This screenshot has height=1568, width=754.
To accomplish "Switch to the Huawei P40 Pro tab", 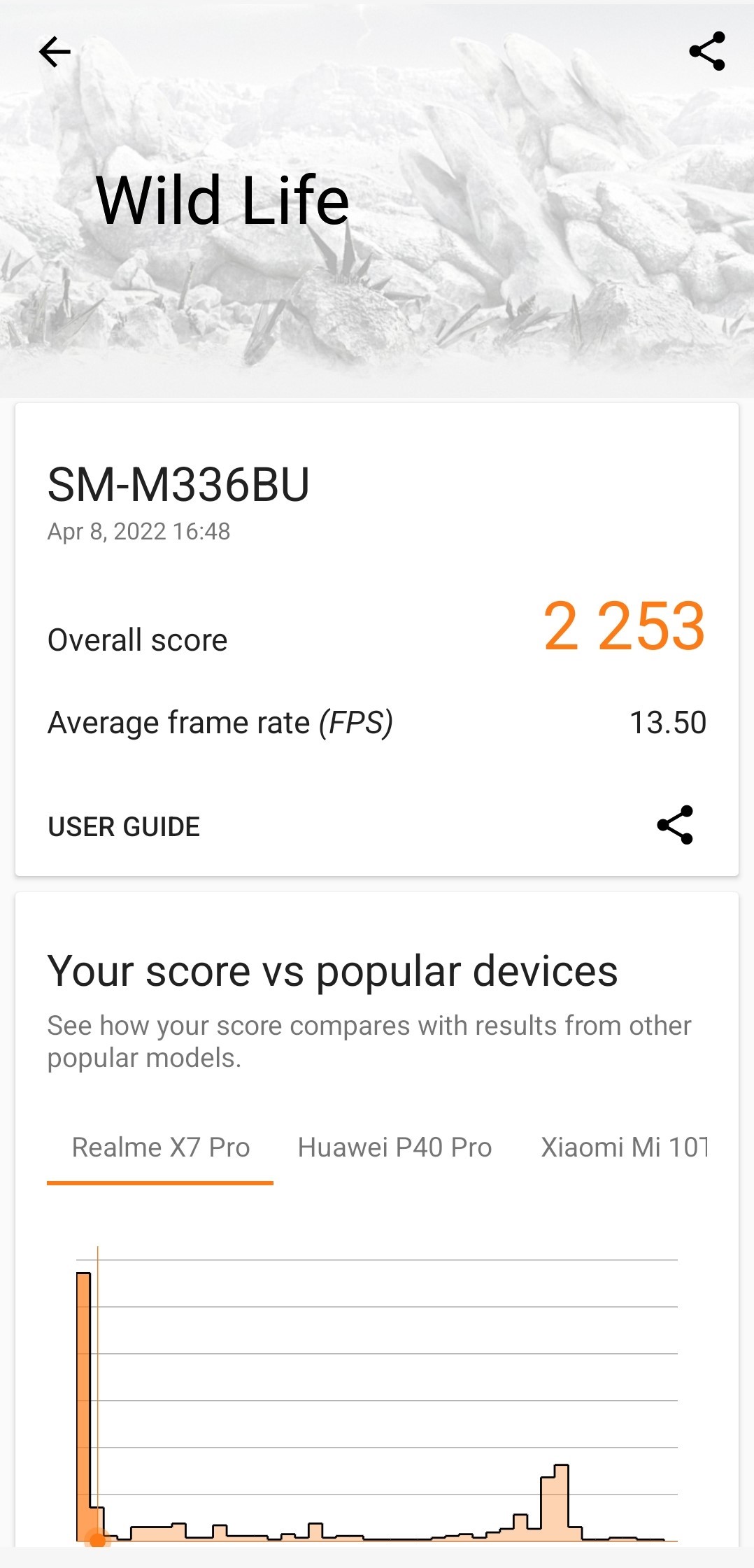I will point(394,1147).
